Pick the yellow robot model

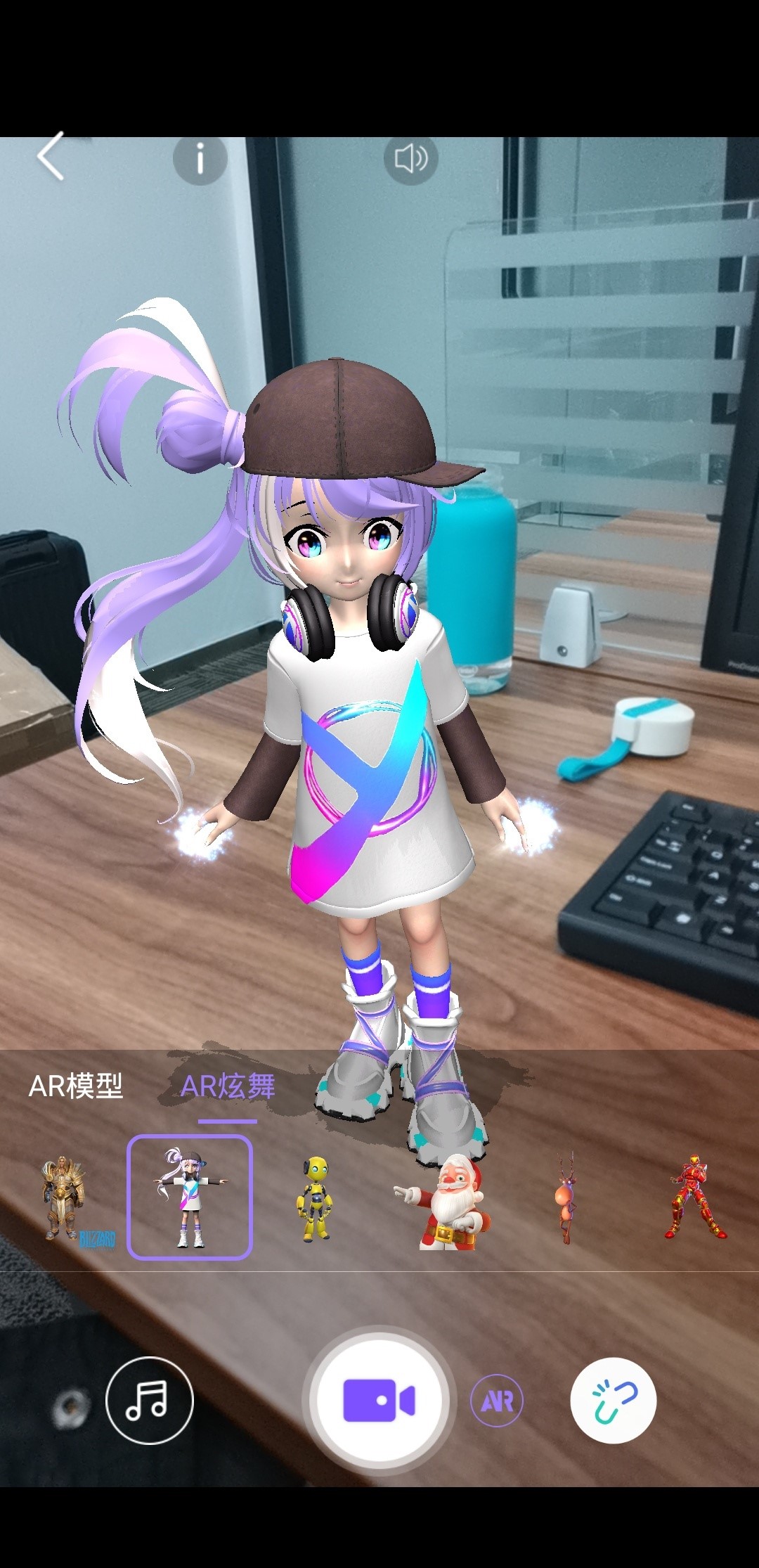315,1198
